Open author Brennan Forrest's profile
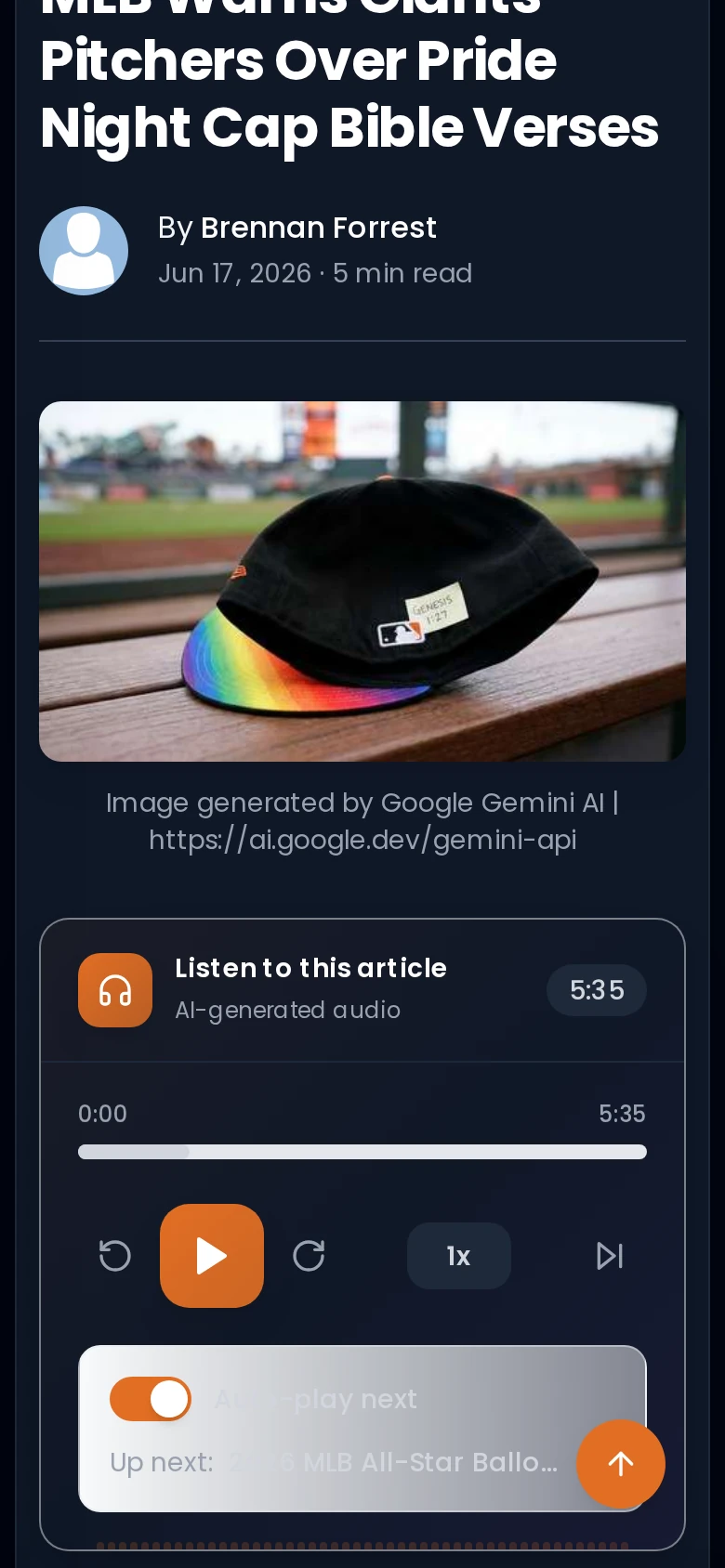 coord(318,228)
